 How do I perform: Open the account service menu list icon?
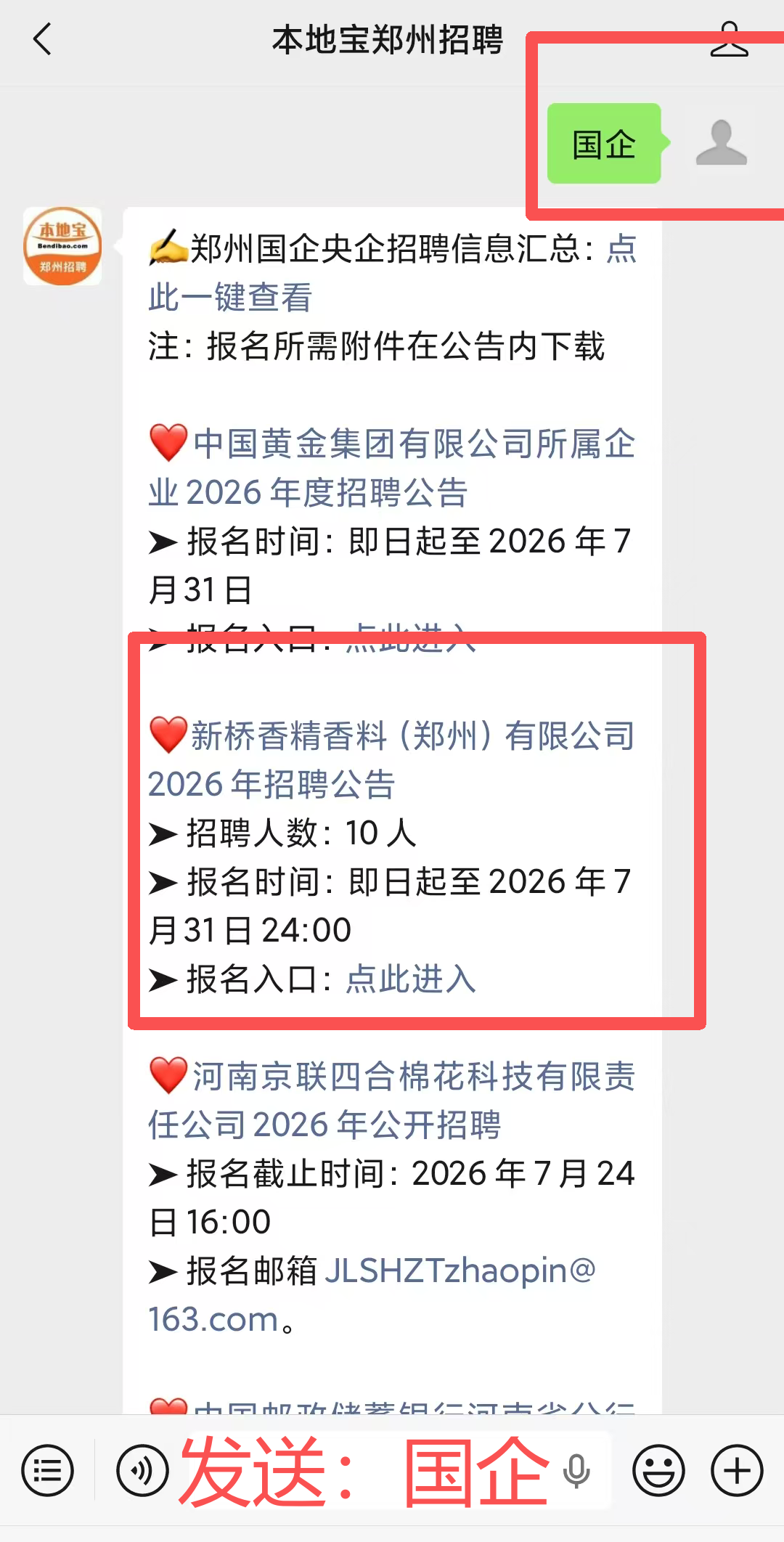(x=48, y=1471)
